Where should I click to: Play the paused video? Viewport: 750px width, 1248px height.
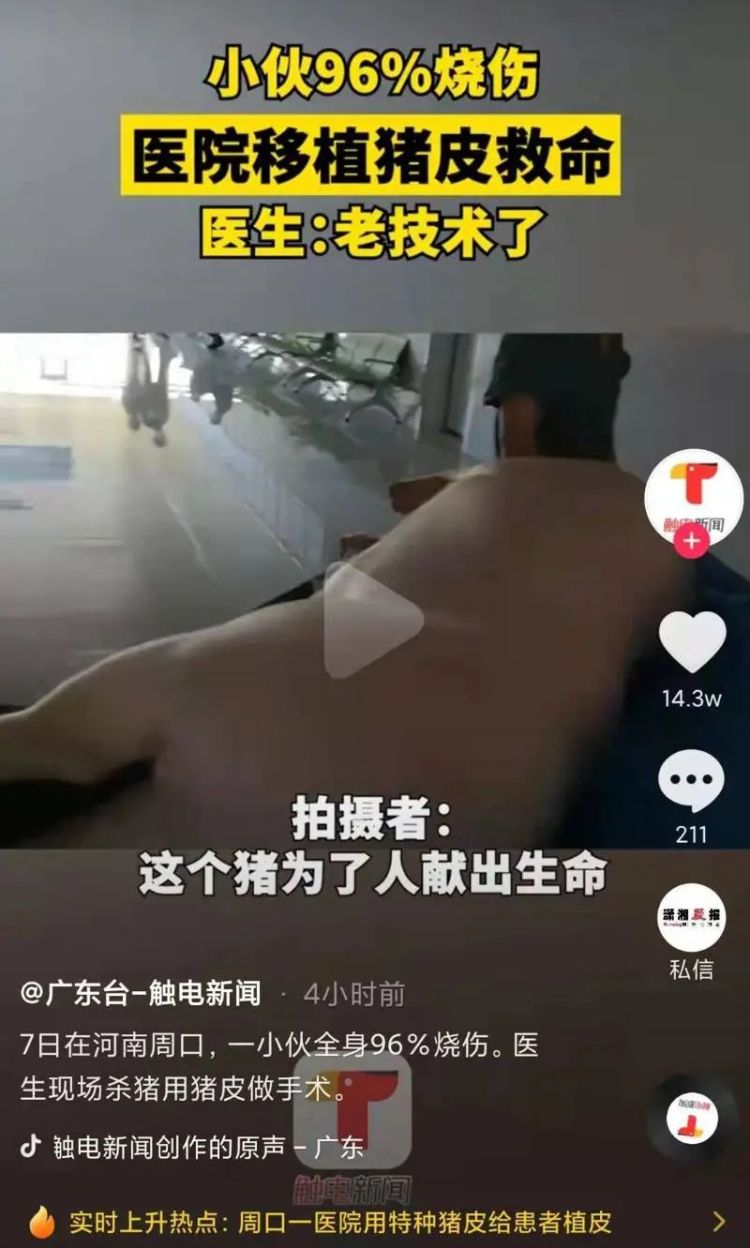point(372,620)
